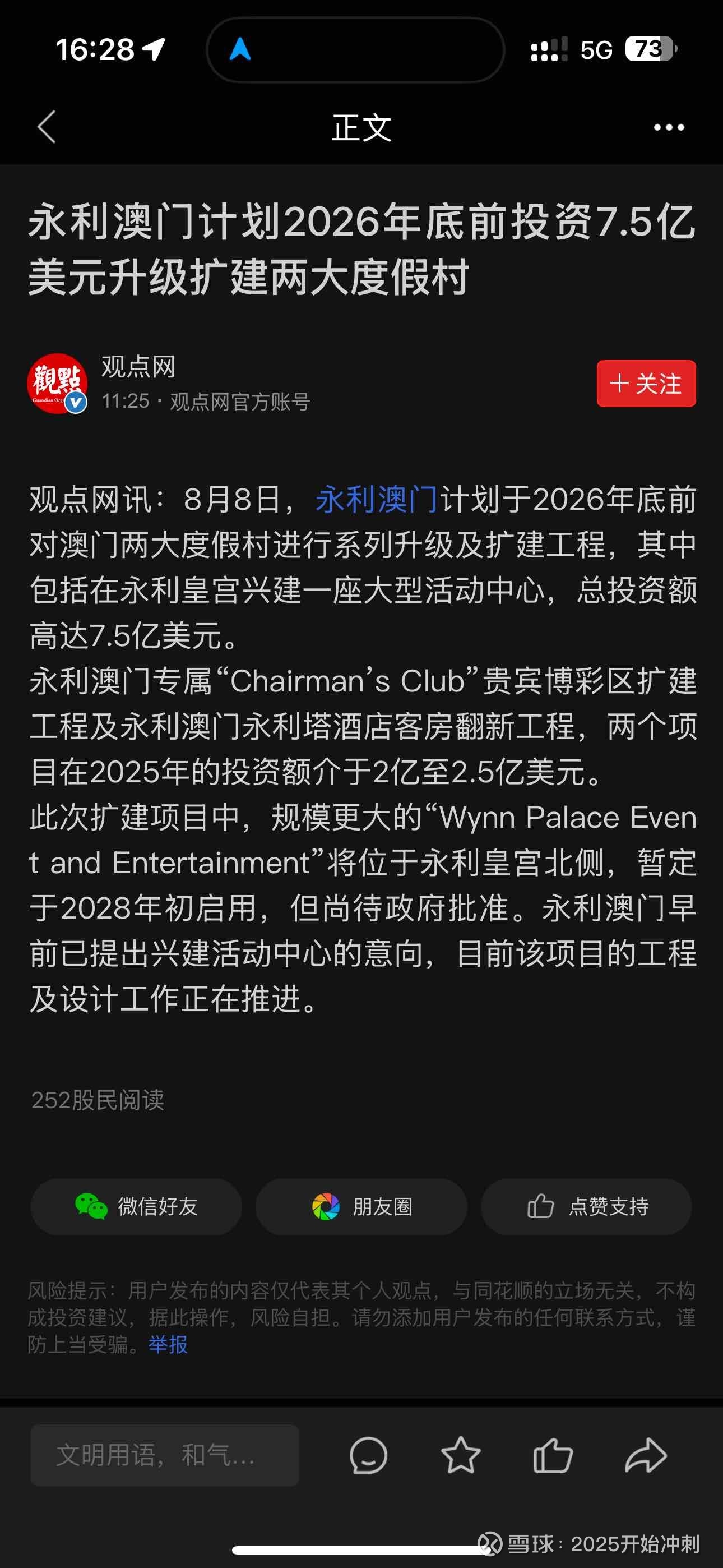Like via the bottom thumbs-up icon

pos(553,1455)
